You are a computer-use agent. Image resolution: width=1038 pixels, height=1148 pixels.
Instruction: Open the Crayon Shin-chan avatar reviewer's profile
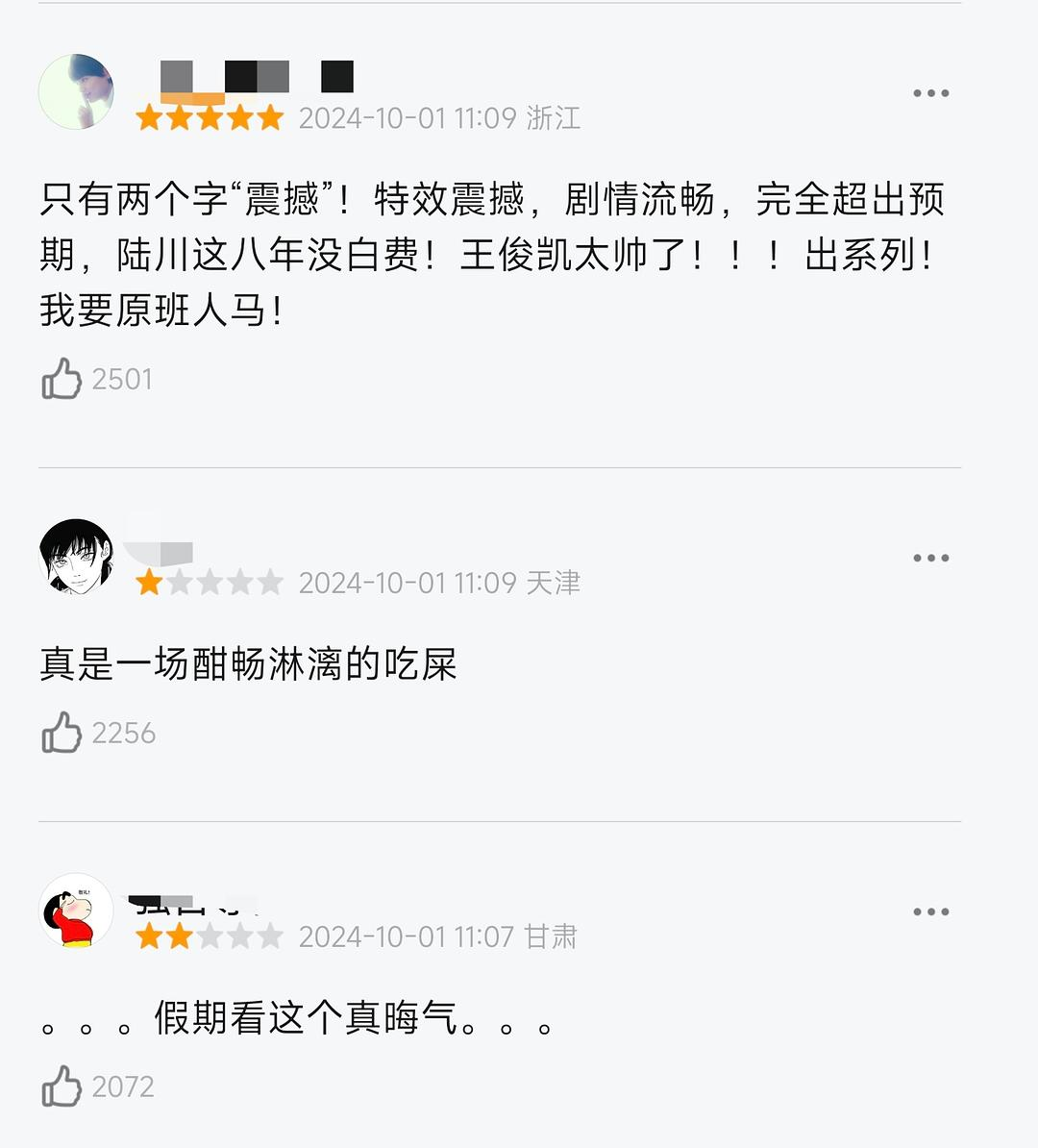[76, 911]
